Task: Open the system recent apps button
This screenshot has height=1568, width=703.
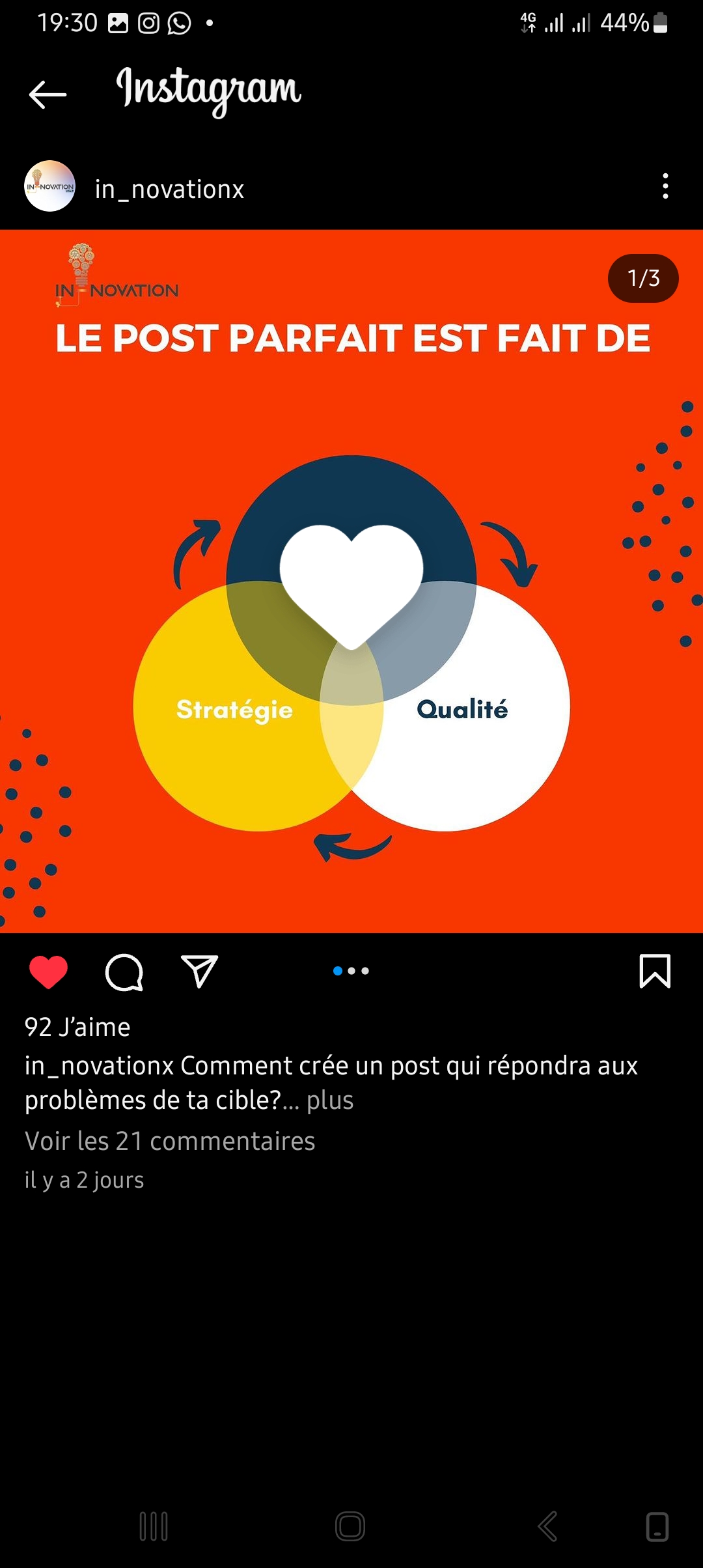Action: [154, 1526]
